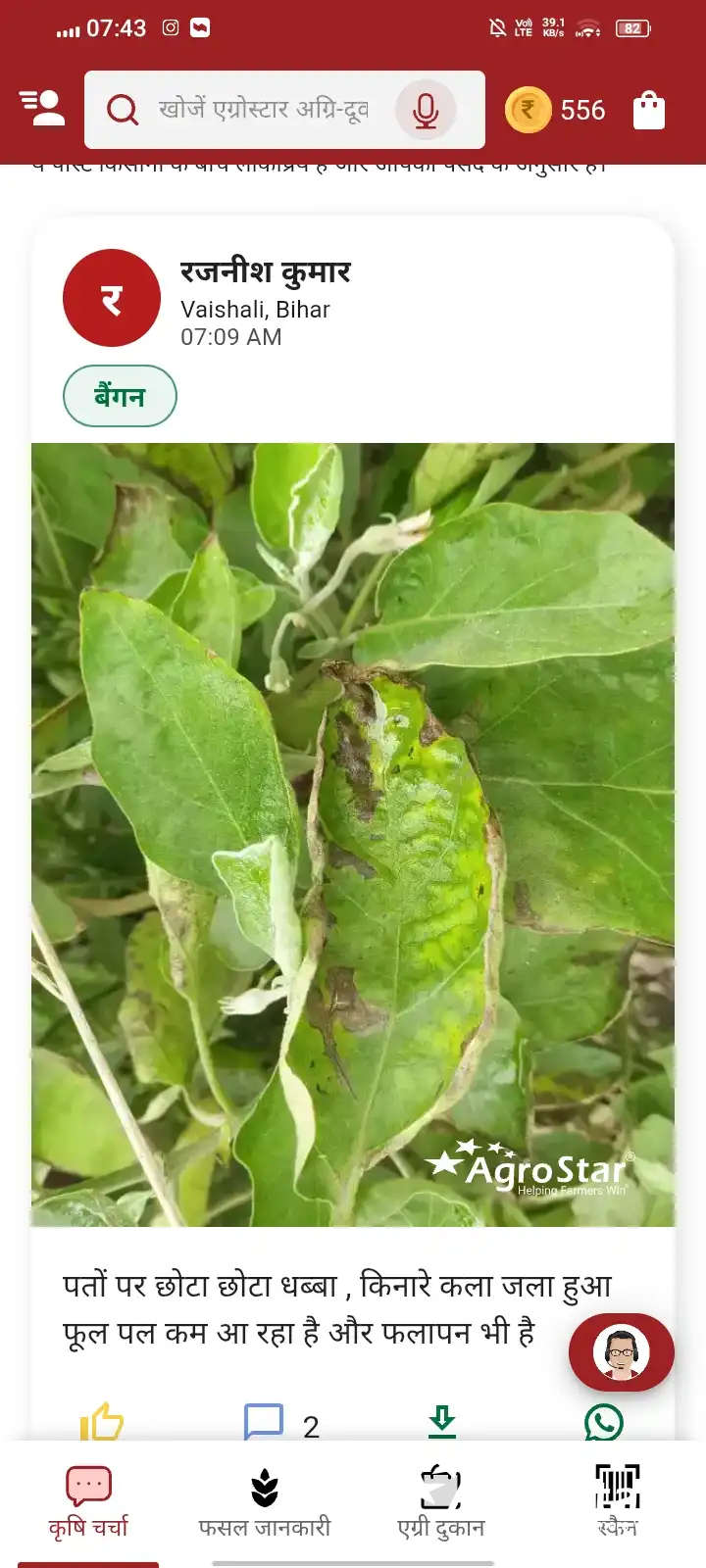Switch to the स्कैन tab
Image resolution: width=706 pixels, height=1568 pixels.
[x=618, y=1501]
